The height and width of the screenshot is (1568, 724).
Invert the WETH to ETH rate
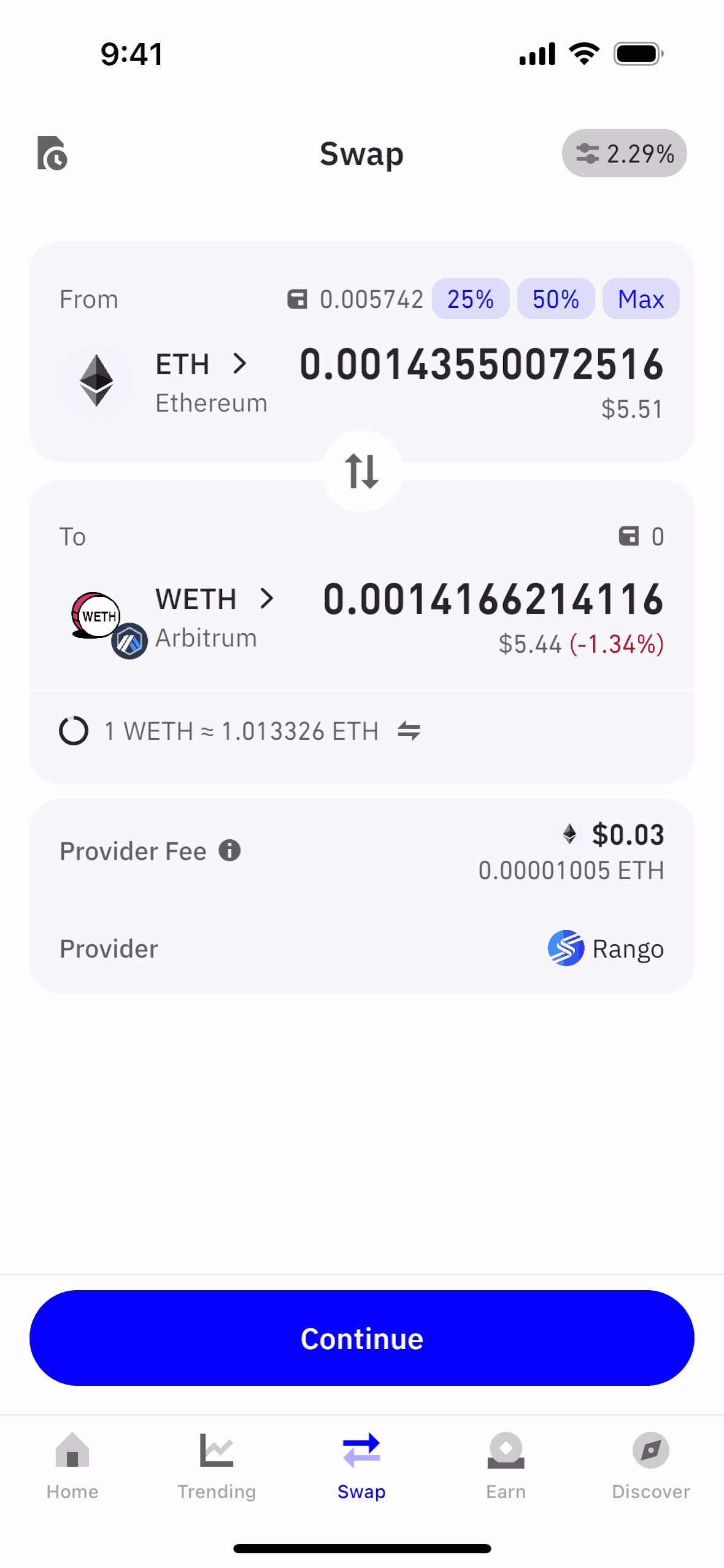(409, 731)
